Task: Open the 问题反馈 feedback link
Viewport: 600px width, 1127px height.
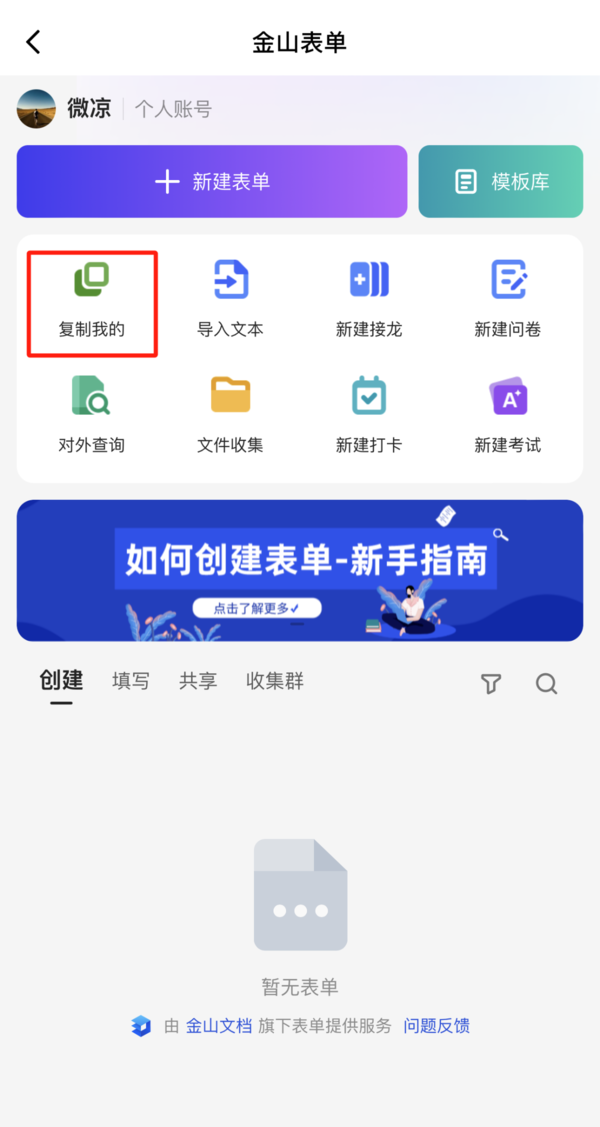Action: pos(436,1025)
